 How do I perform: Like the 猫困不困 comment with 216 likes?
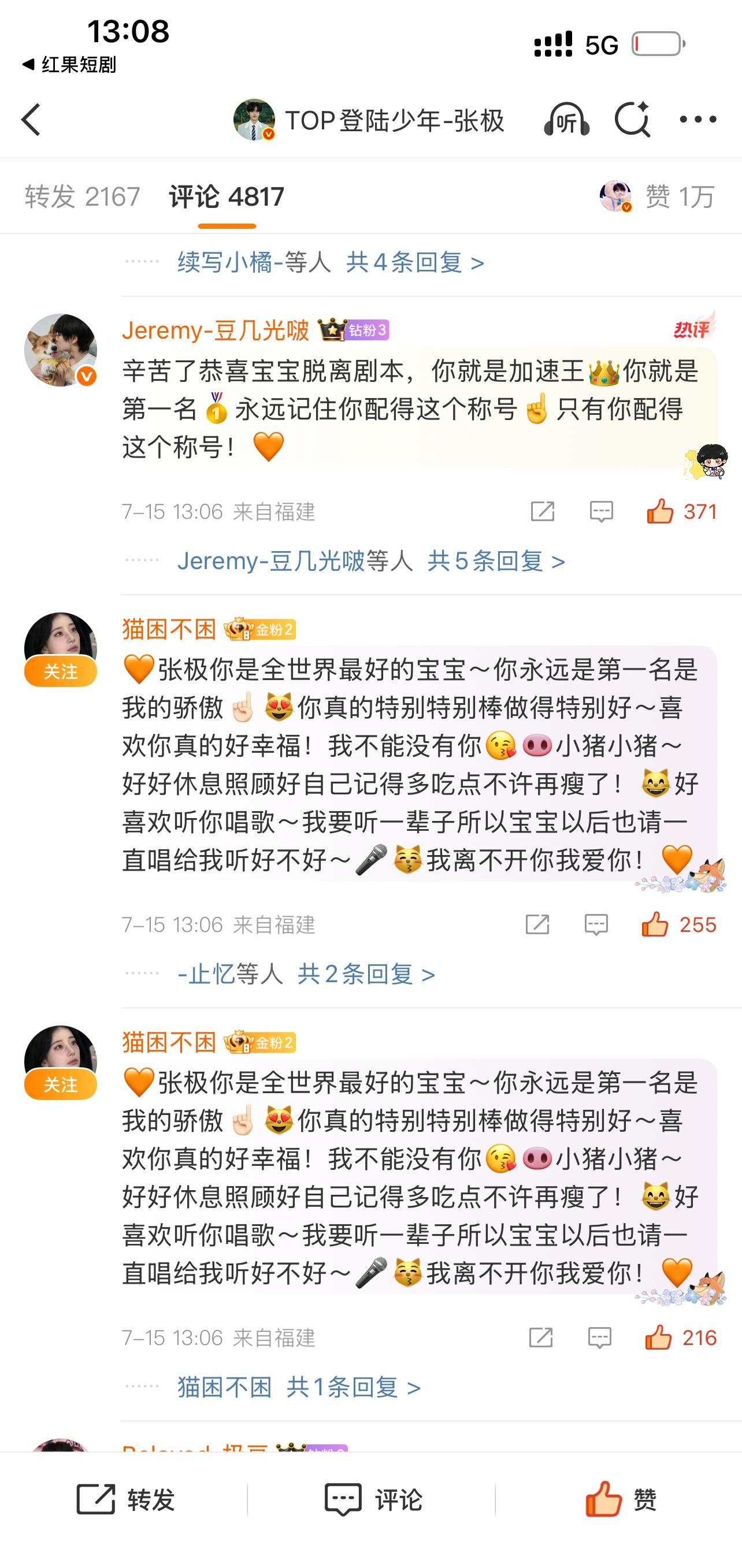tap(681, 1338)
